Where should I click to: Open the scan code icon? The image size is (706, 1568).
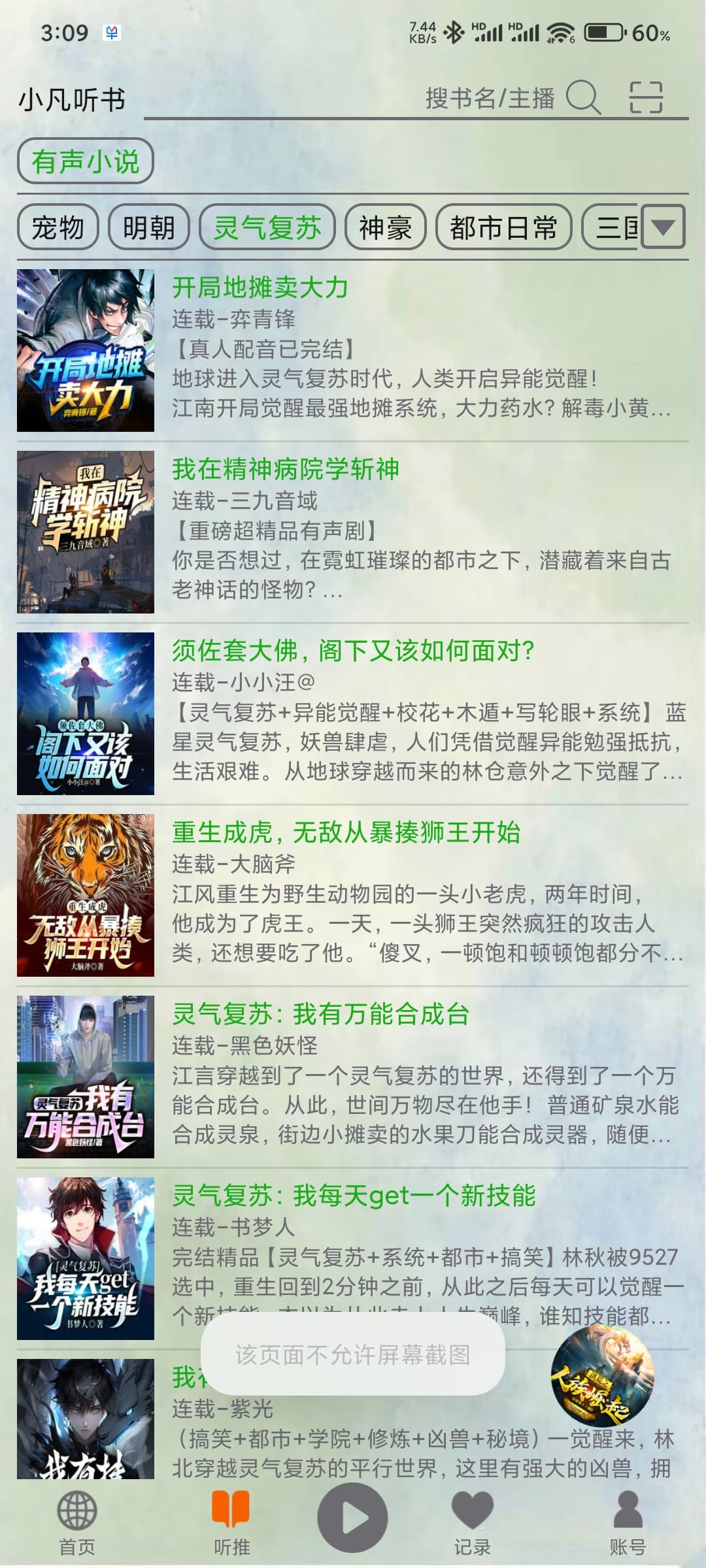point(646,98)
